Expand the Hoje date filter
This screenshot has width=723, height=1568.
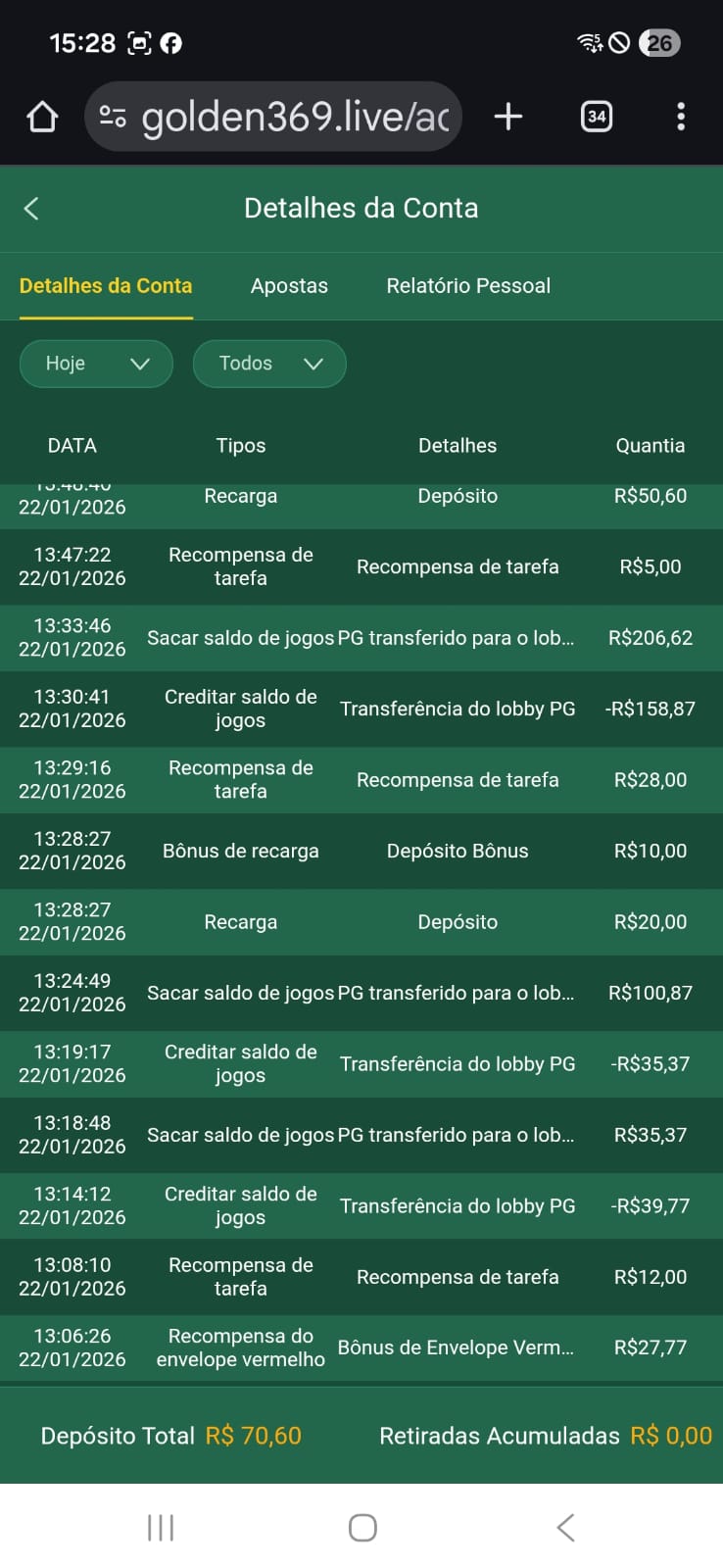(96, 364)
